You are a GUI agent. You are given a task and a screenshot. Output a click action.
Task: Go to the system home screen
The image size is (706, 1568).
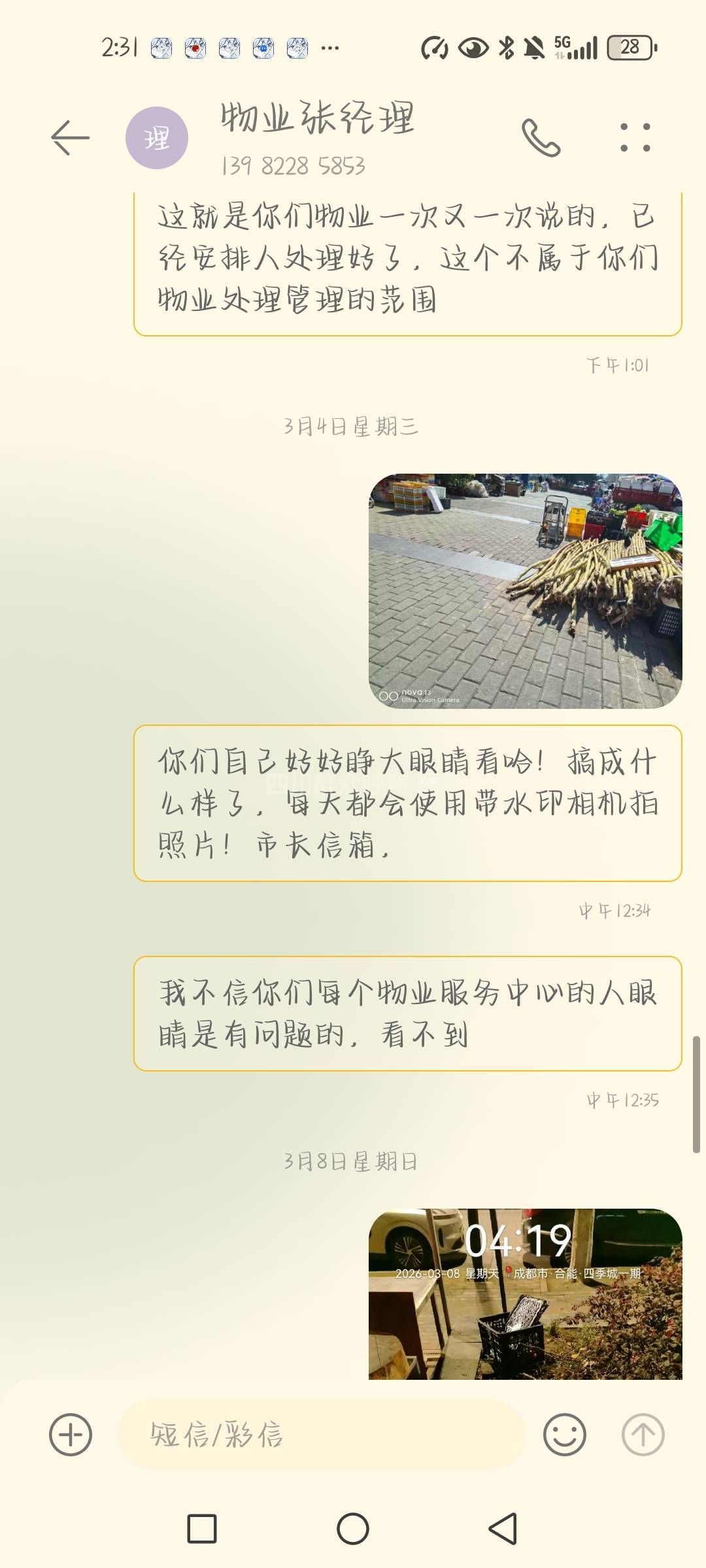click(x=353, y=1529)
